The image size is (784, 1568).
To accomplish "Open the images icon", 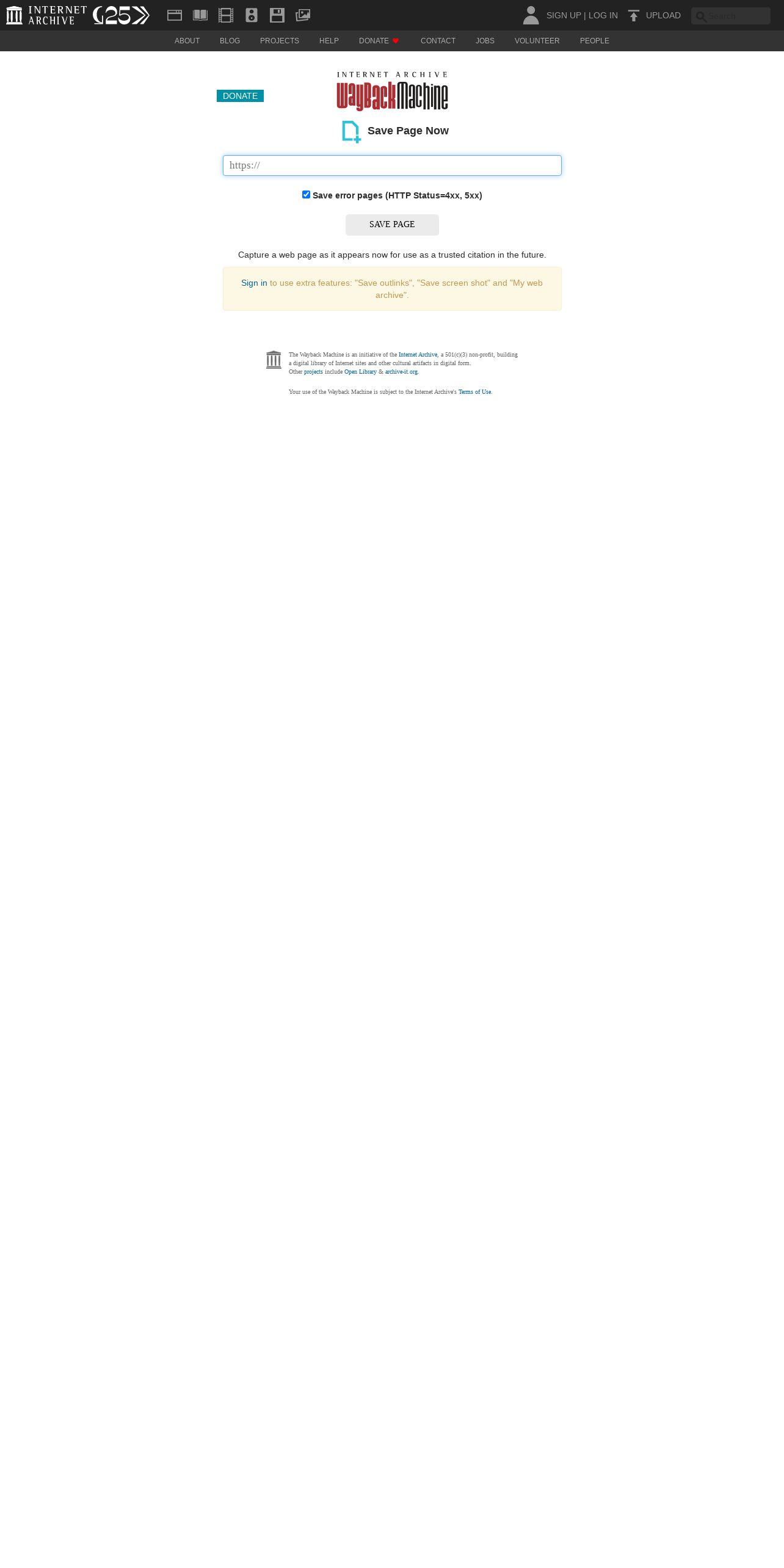I will click(x=303, y=15).
